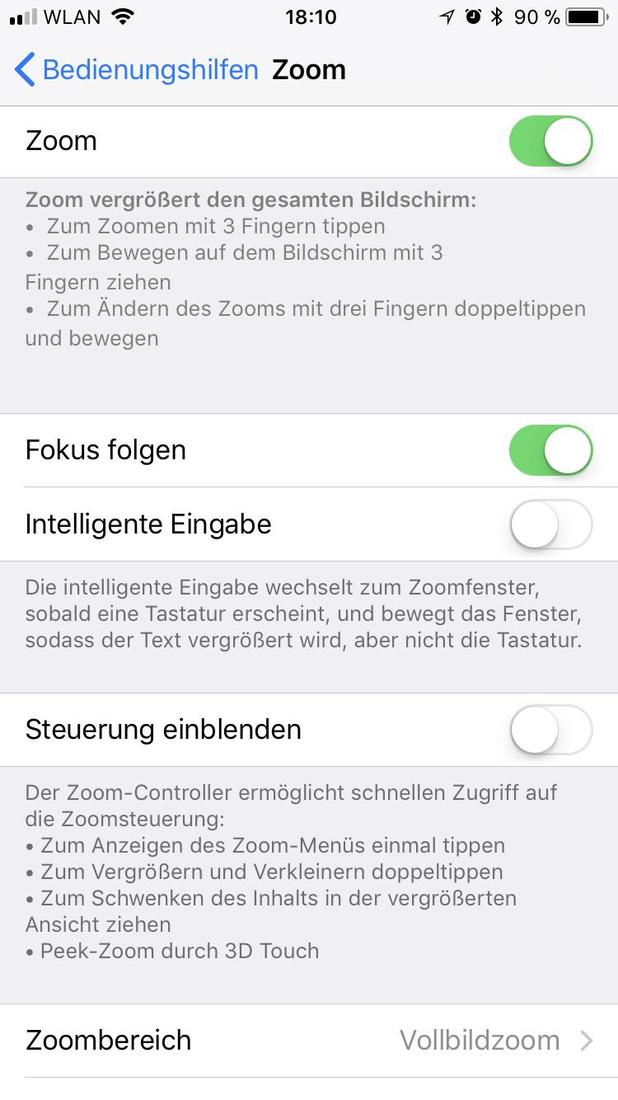This screenshot has width=618, height=1100.
Task: Disable Fokus folgen
Action: pos(551,450)
